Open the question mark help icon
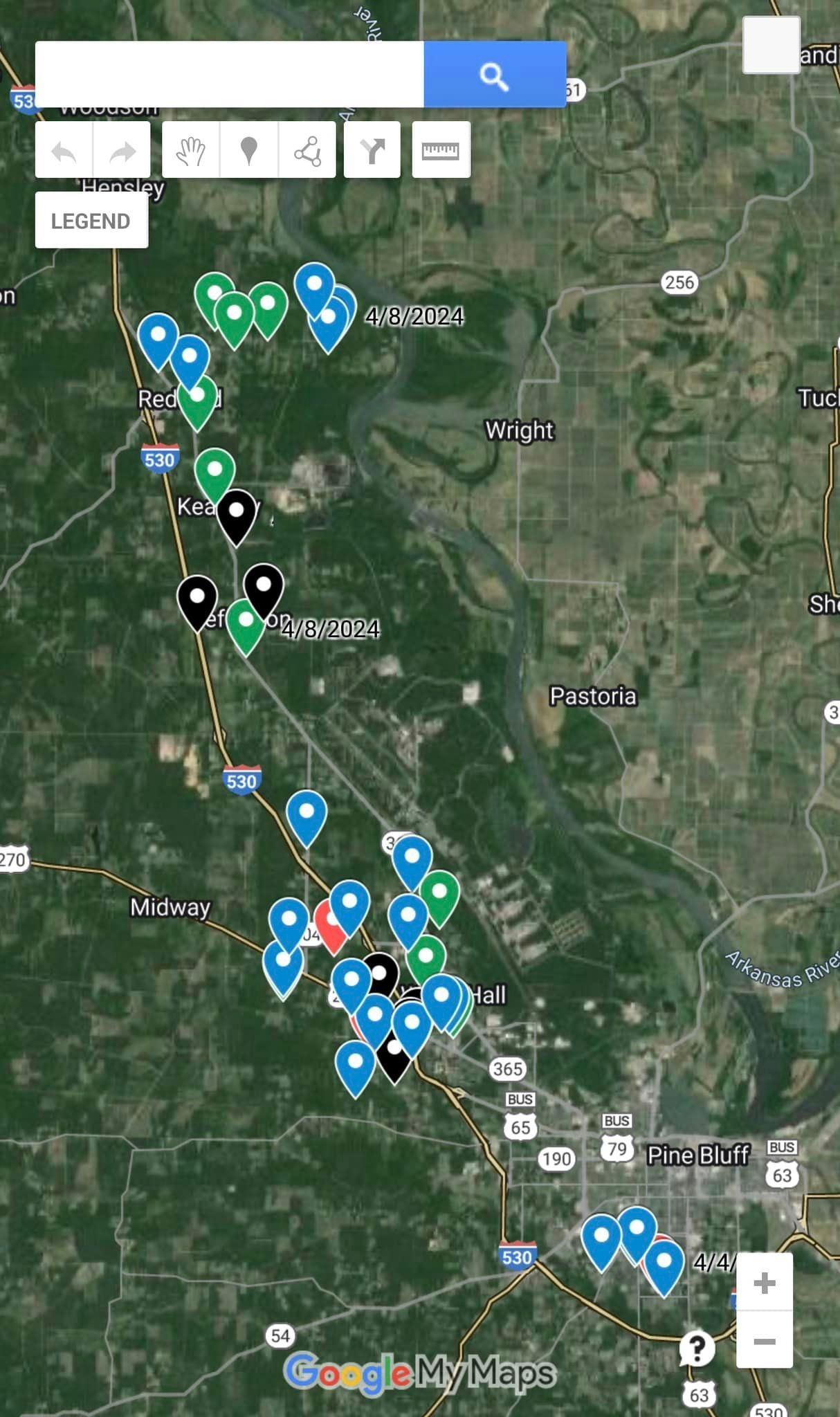 (697, 1347)
